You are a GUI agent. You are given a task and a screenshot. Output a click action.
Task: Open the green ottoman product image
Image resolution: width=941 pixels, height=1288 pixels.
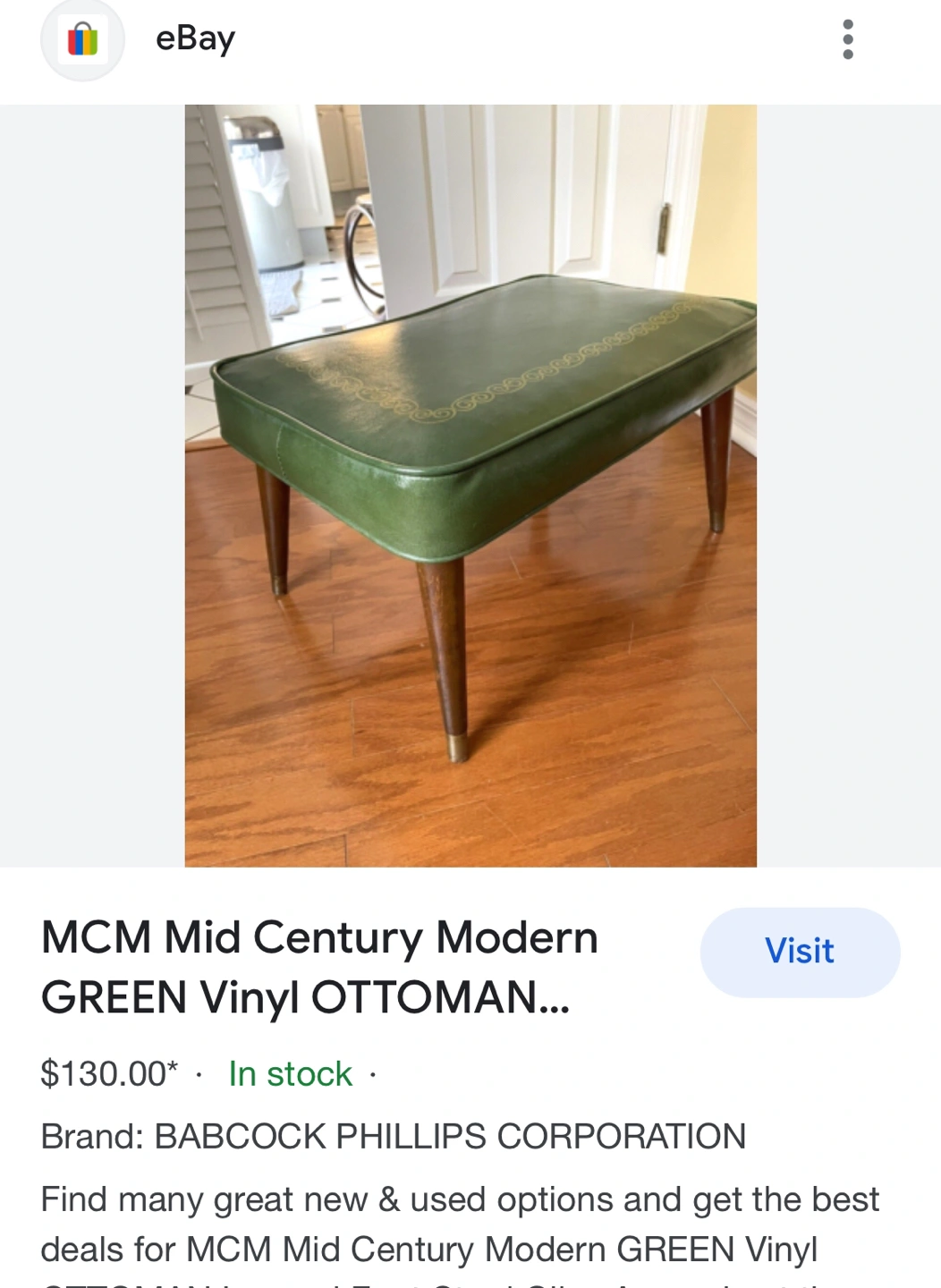[470, 486]
